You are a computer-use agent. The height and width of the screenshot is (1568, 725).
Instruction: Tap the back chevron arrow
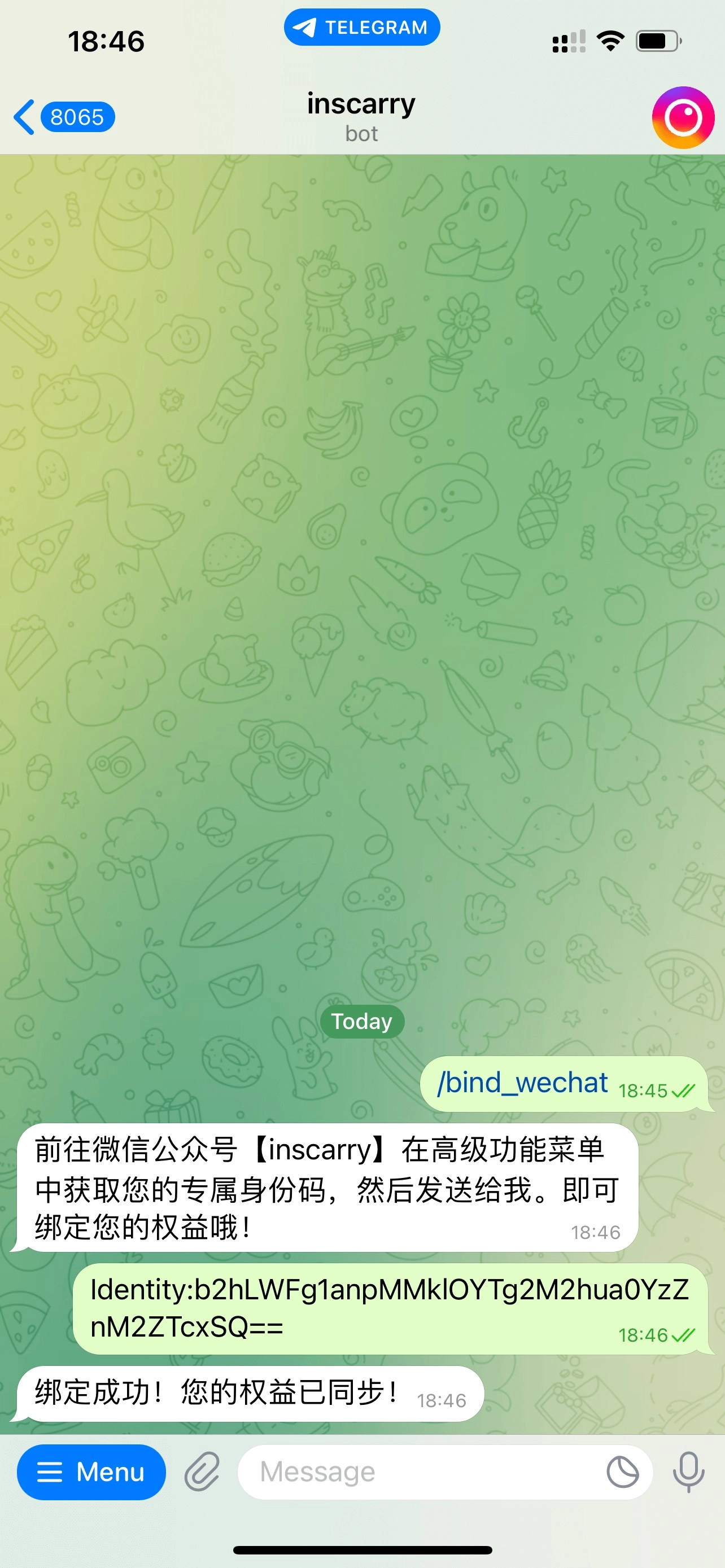pos(24,117)
